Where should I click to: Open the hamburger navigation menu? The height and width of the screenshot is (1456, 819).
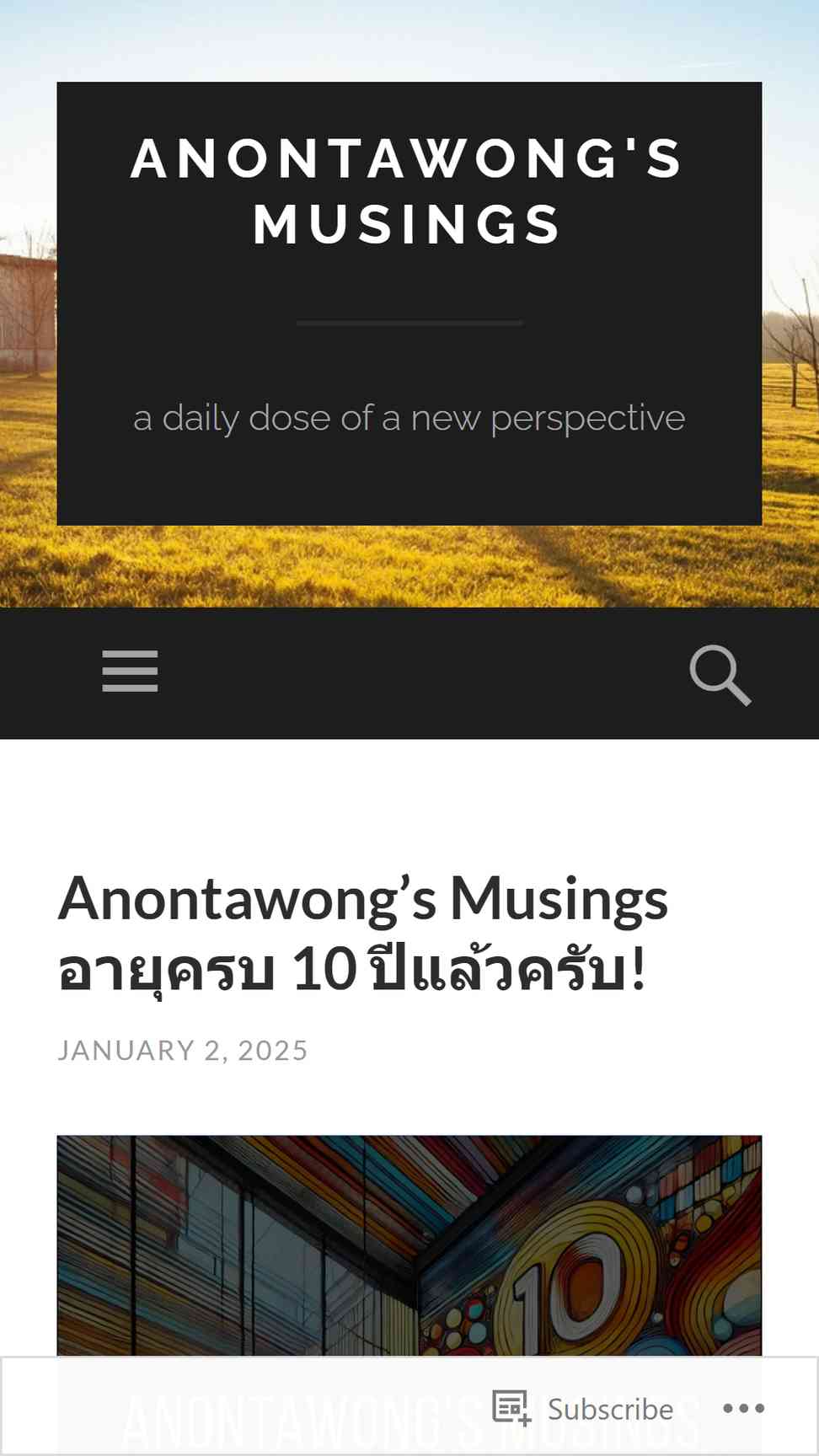coord(130,672)
